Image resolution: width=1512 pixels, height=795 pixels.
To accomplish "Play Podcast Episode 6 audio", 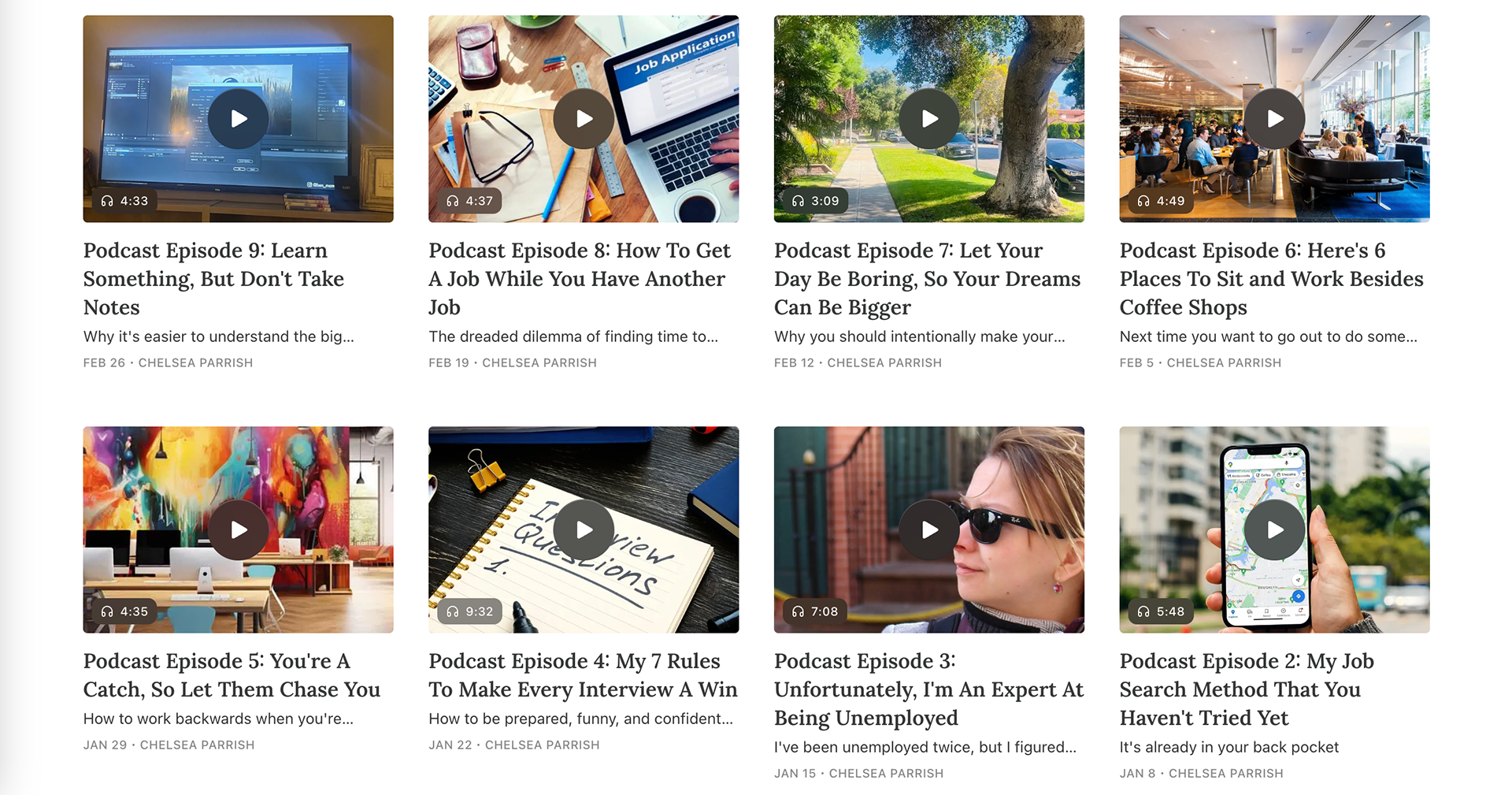I will pyautogui.click(x=1274, y=119).
